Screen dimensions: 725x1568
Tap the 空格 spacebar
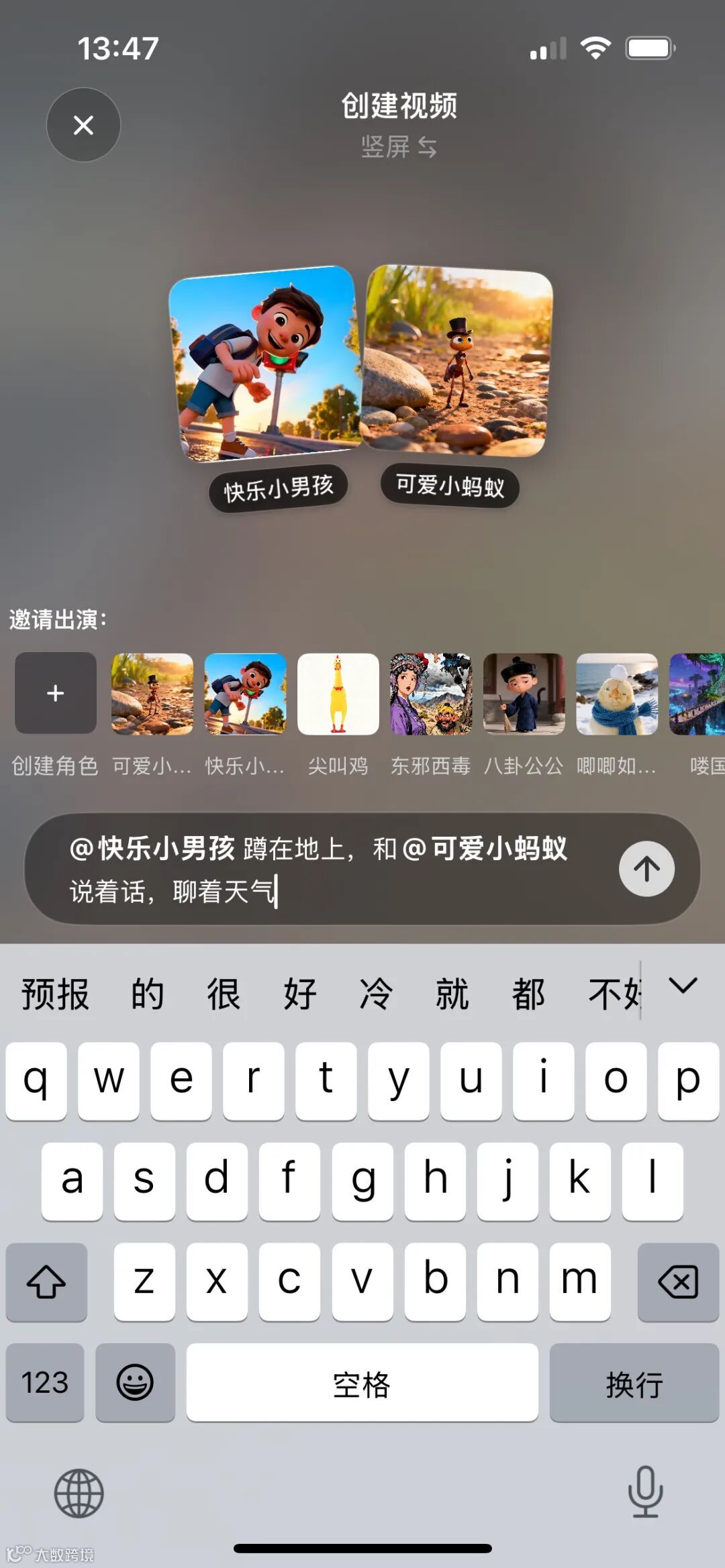[x=360, y=1383]
